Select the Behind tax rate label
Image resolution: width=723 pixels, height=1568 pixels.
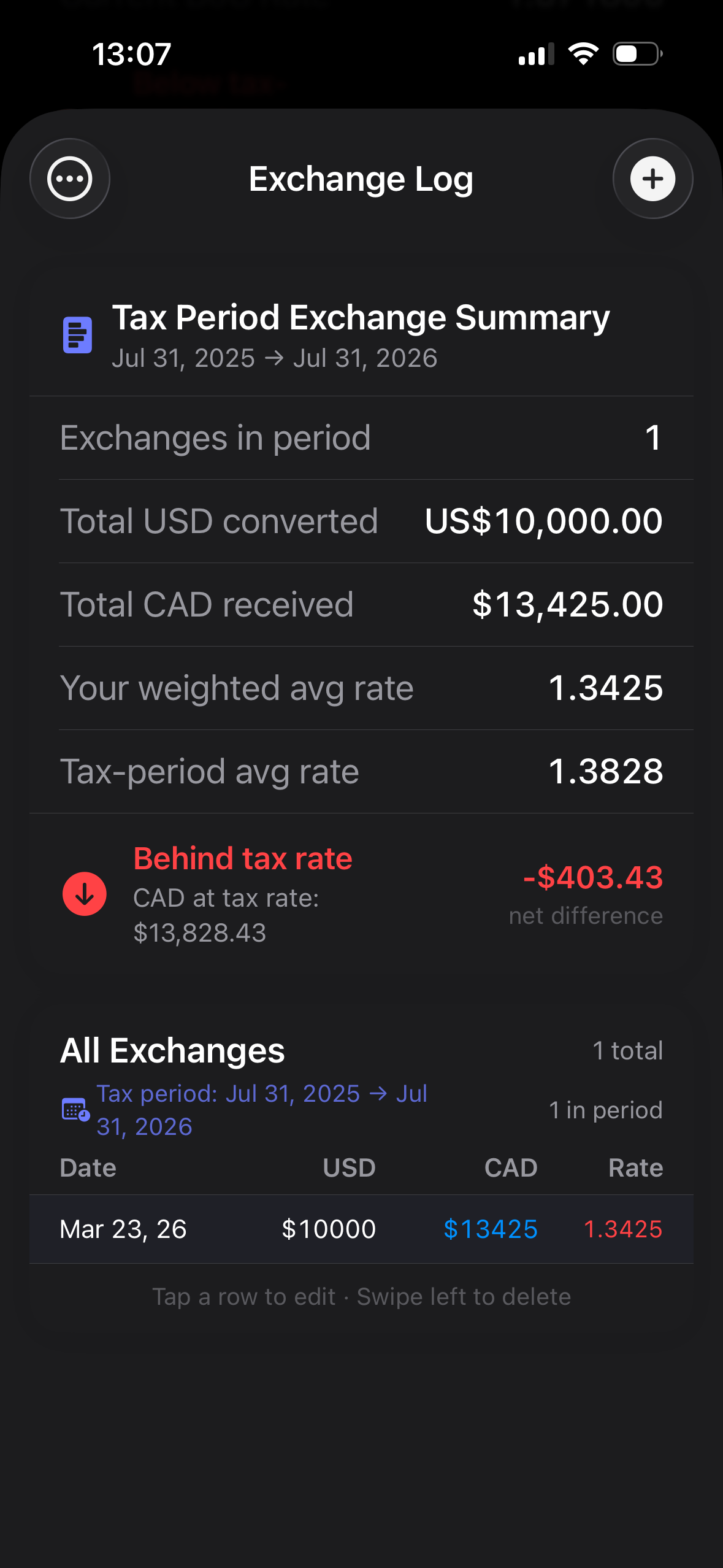click(243, 858)
